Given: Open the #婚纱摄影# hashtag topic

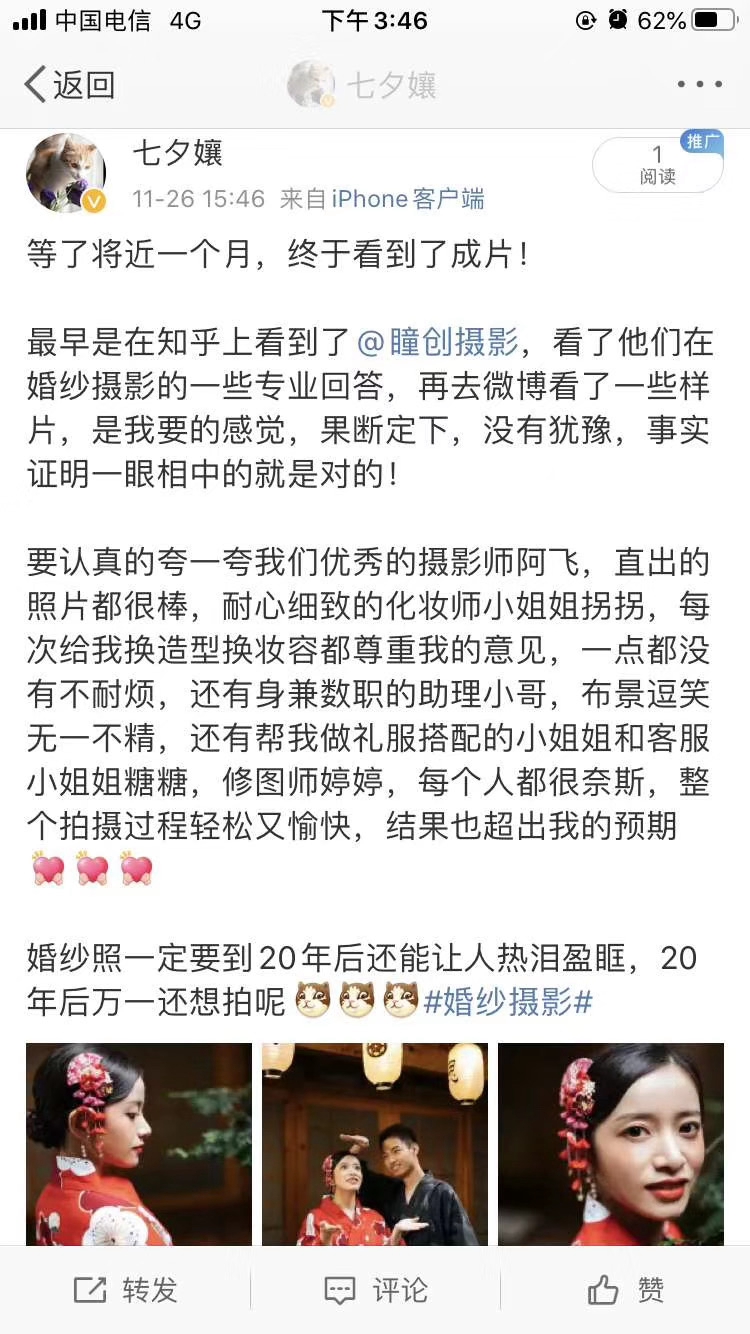Looking at the screenshot, I should (509, 1002).
